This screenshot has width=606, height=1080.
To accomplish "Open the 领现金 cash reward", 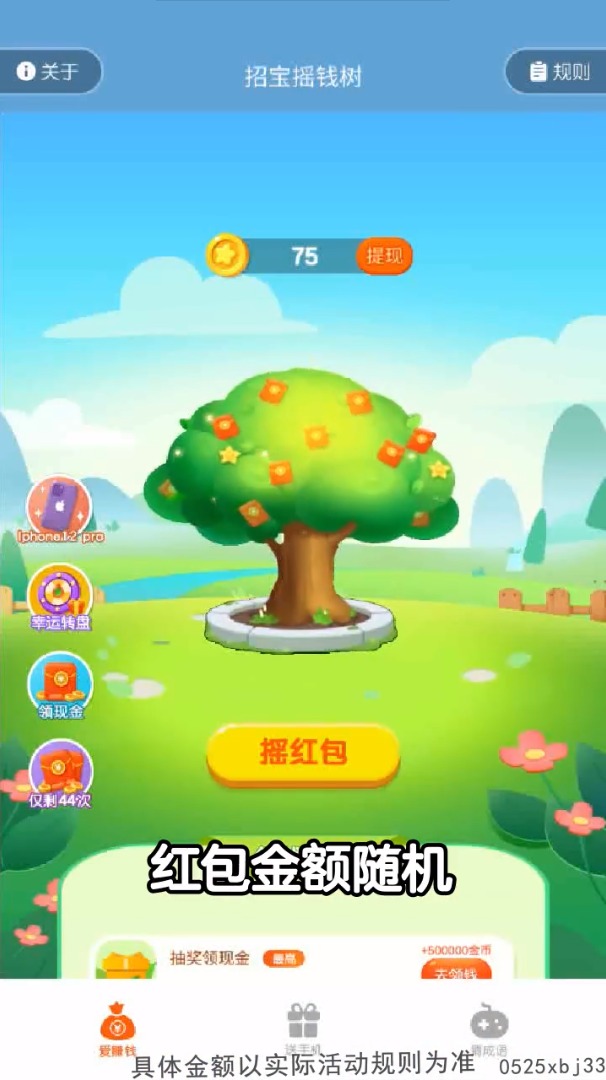I will [x=59, y=684].
